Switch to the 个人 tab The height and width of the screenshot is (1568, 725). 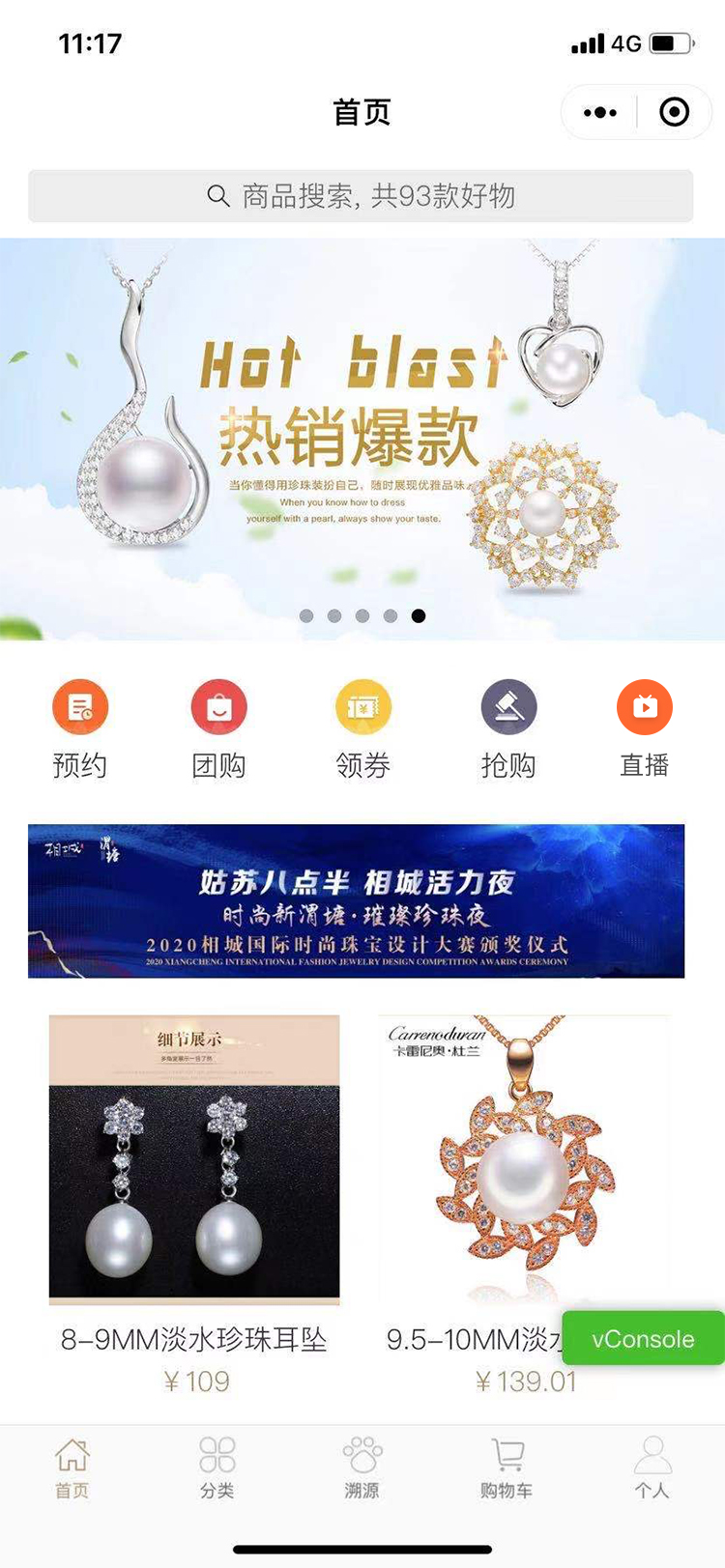pos(652,1468)
